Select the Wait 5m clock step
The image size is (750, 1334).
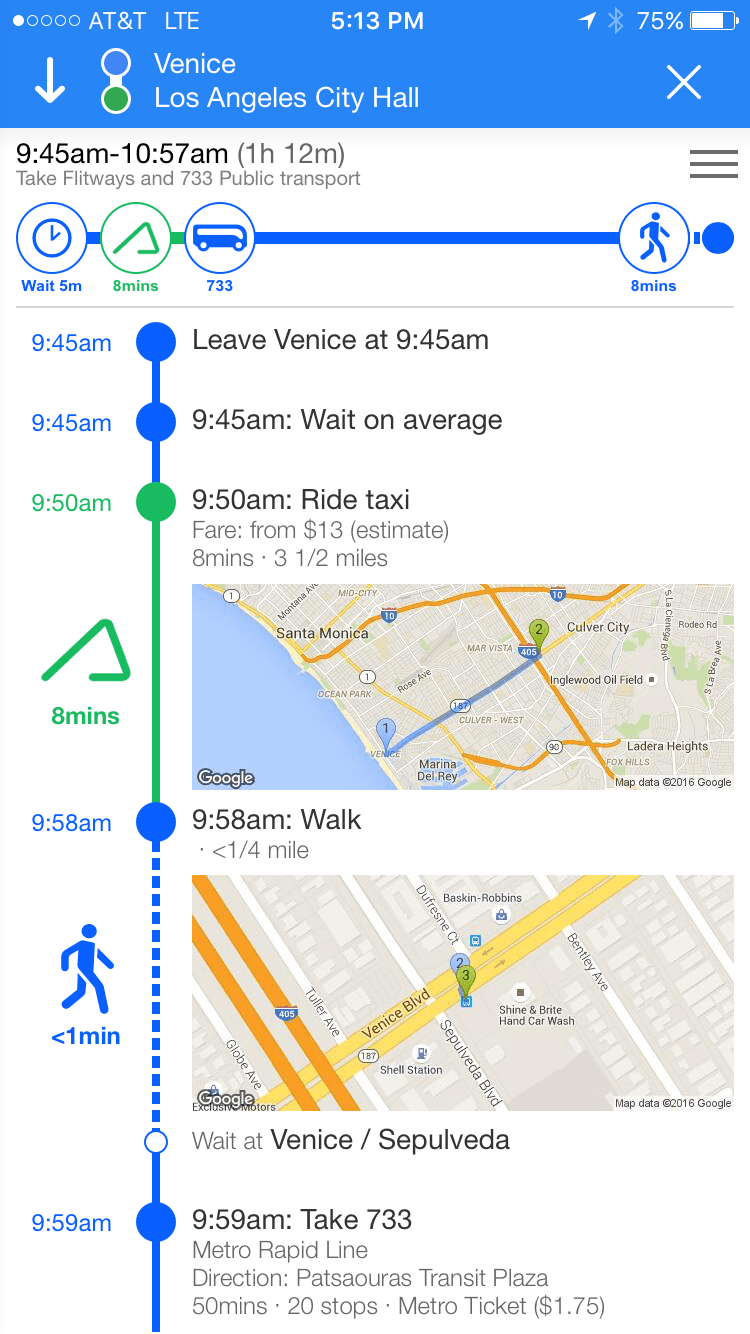pyautogui.click(x=51, y=238)
